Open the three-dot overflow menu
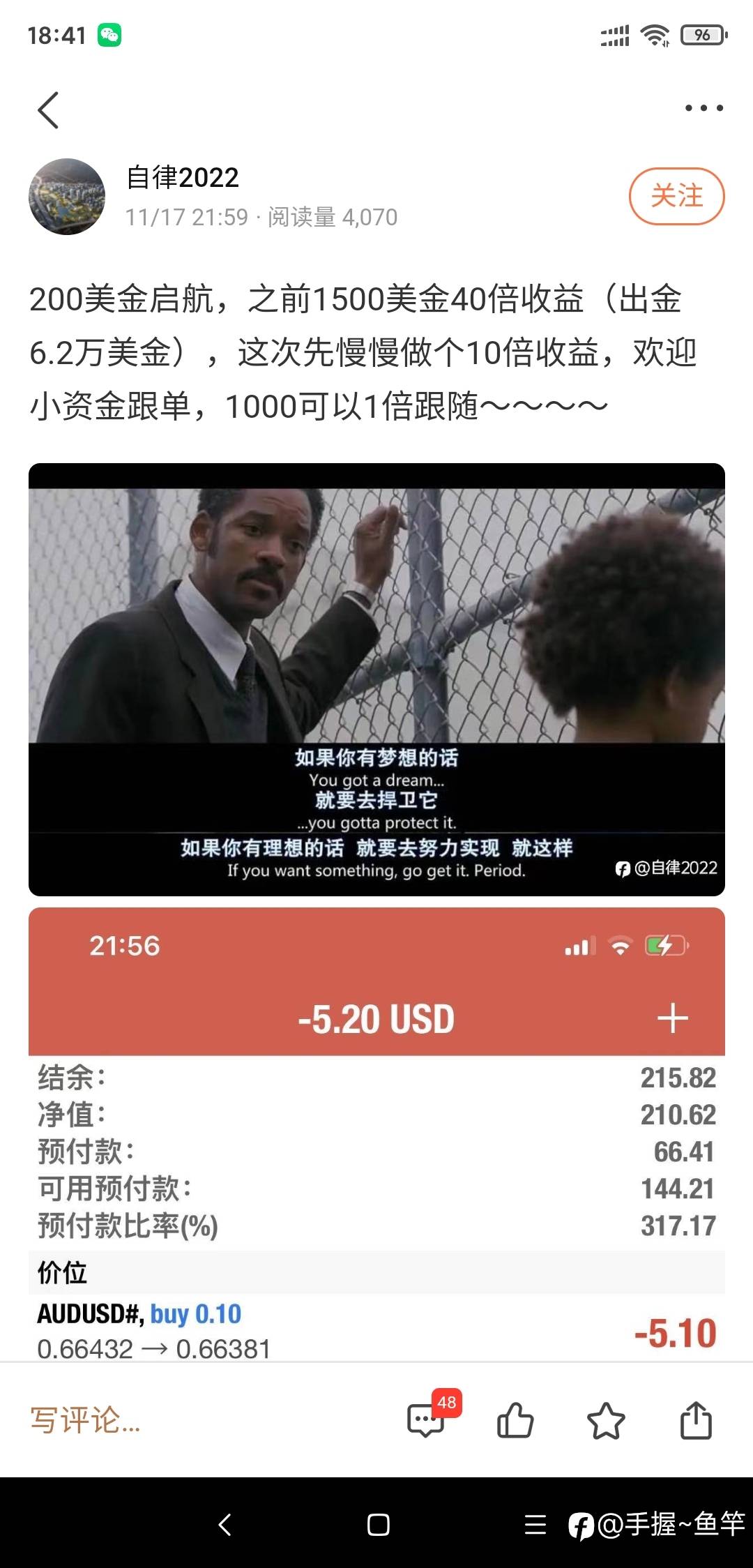Image resolution: width=753 pixels, height=1568 pixels. pos(703,108)
